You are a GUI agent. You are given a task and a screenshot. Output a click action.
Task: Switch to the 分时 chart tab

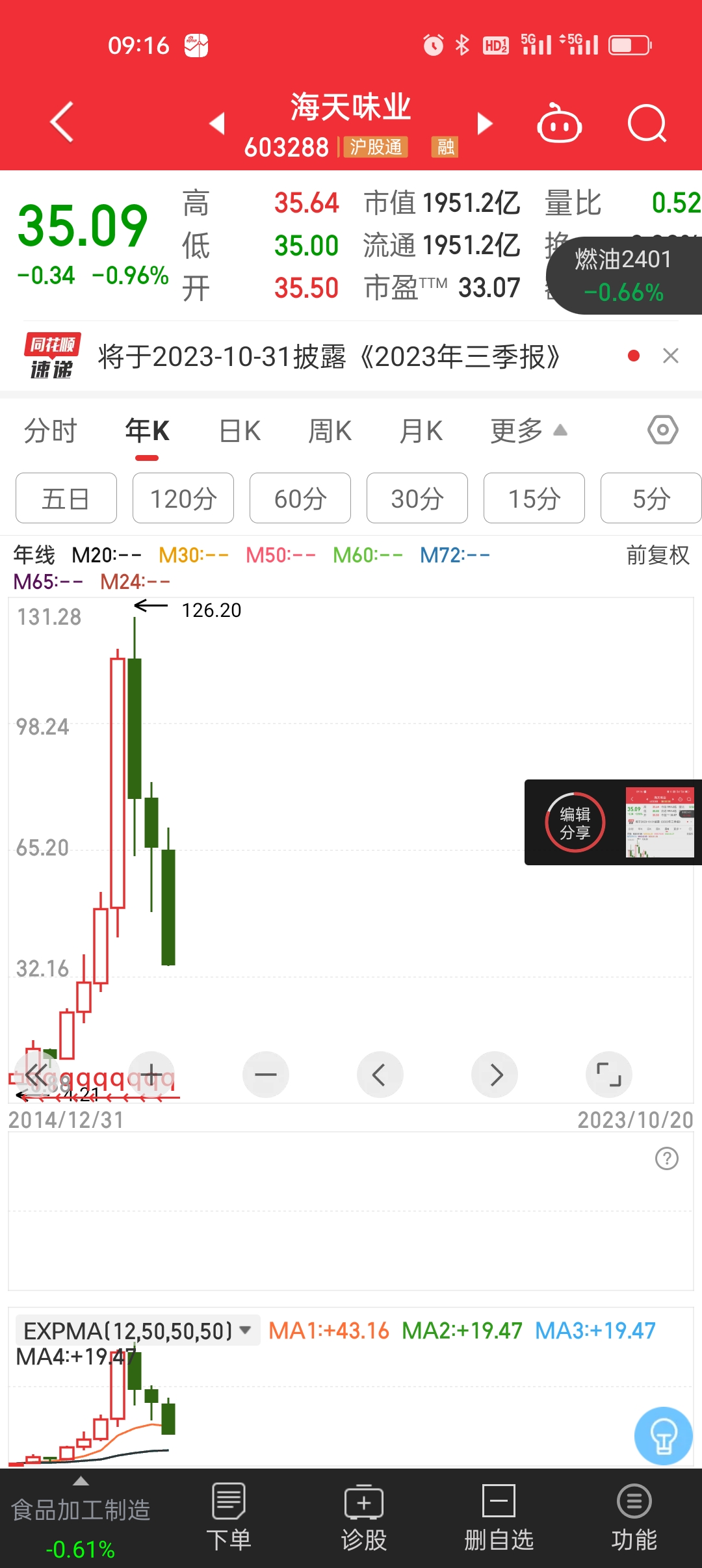click(x=50, y=431)
